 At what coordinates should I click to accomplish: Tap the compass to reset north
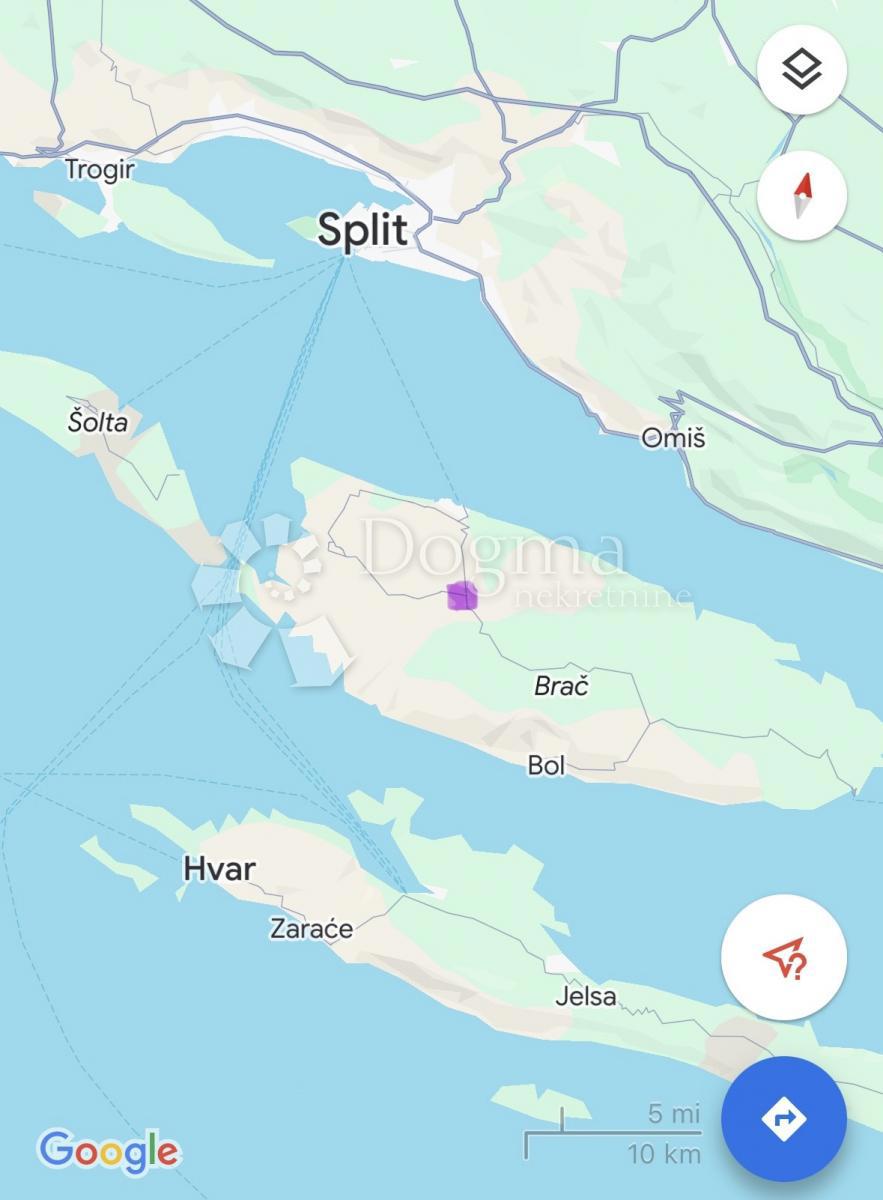pos(801,196)
